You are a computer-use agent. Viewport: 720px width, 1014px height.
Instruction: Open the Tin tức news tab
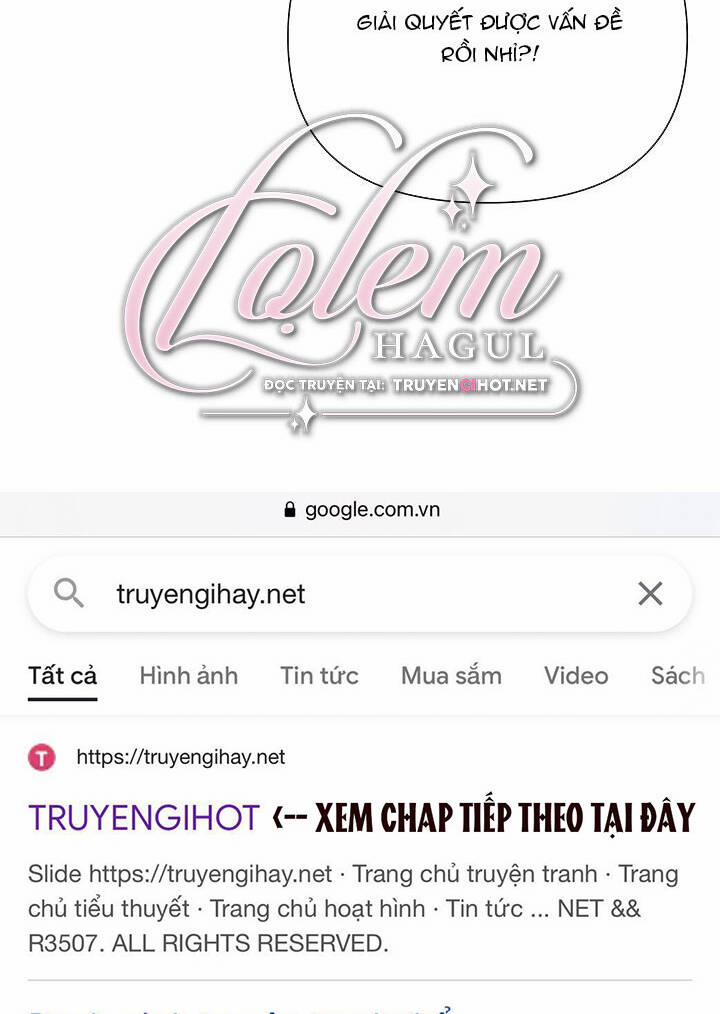(x=319, y=675)
